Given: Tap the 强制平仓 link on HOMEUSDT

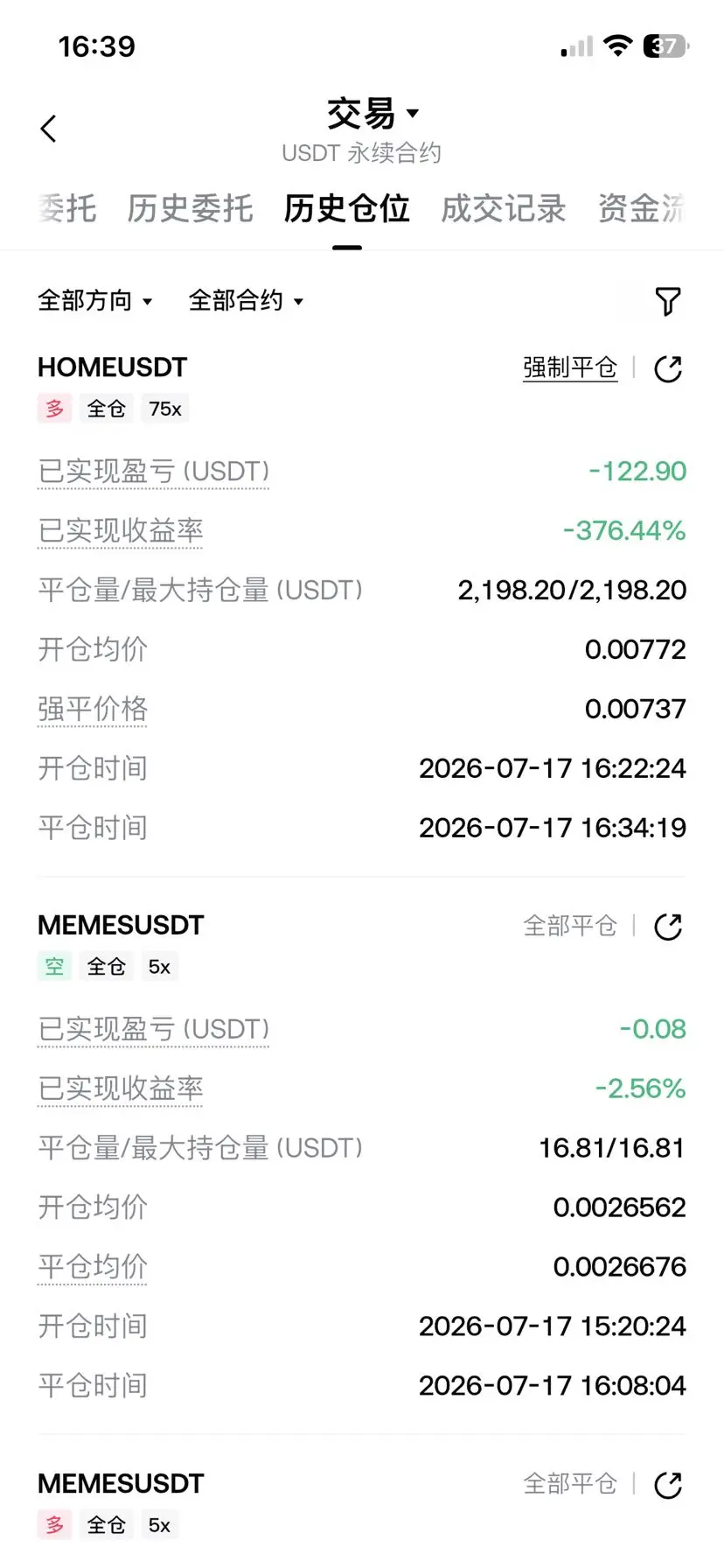Looking at the screenshot, I should click(570, 367).
